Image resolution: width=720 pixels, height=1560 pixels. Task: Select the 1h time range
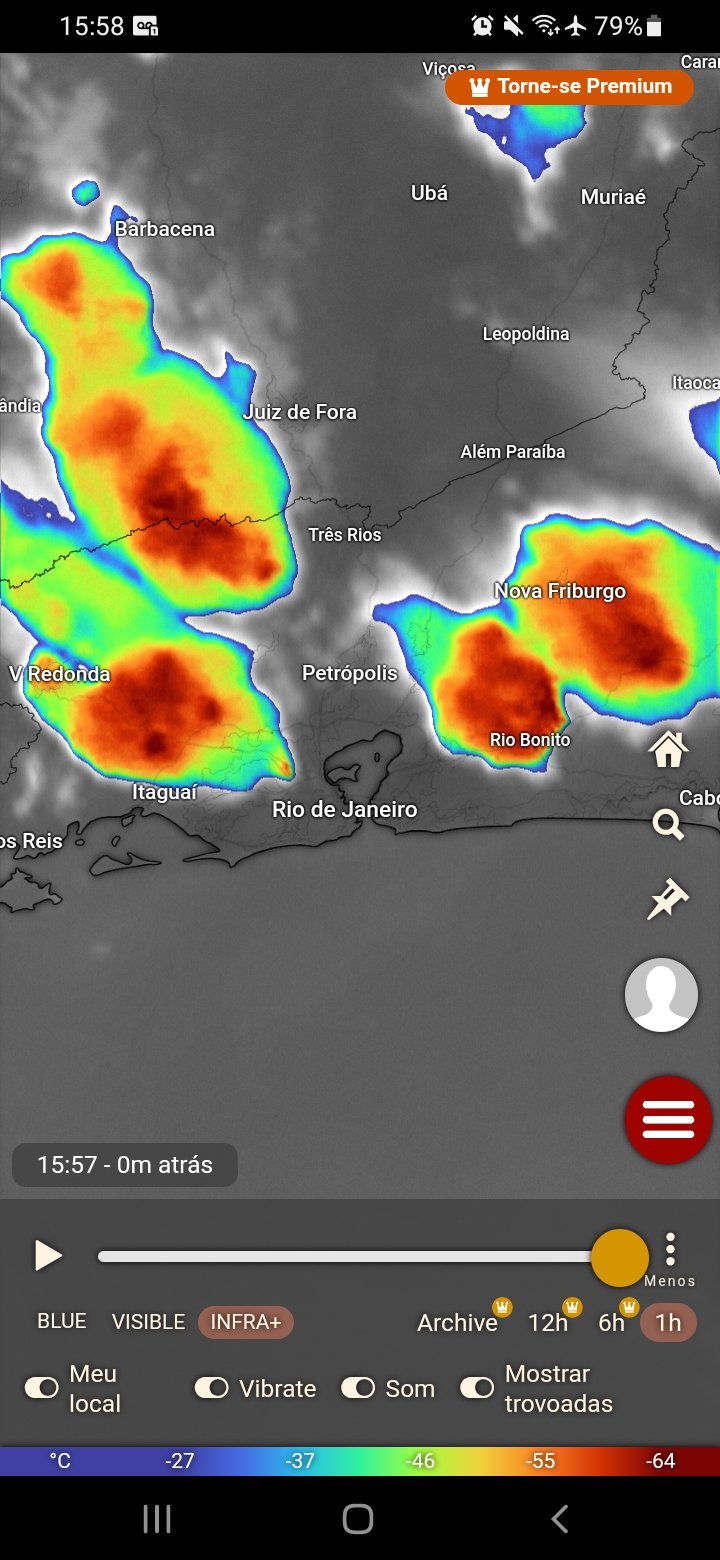pos(668,1323)
